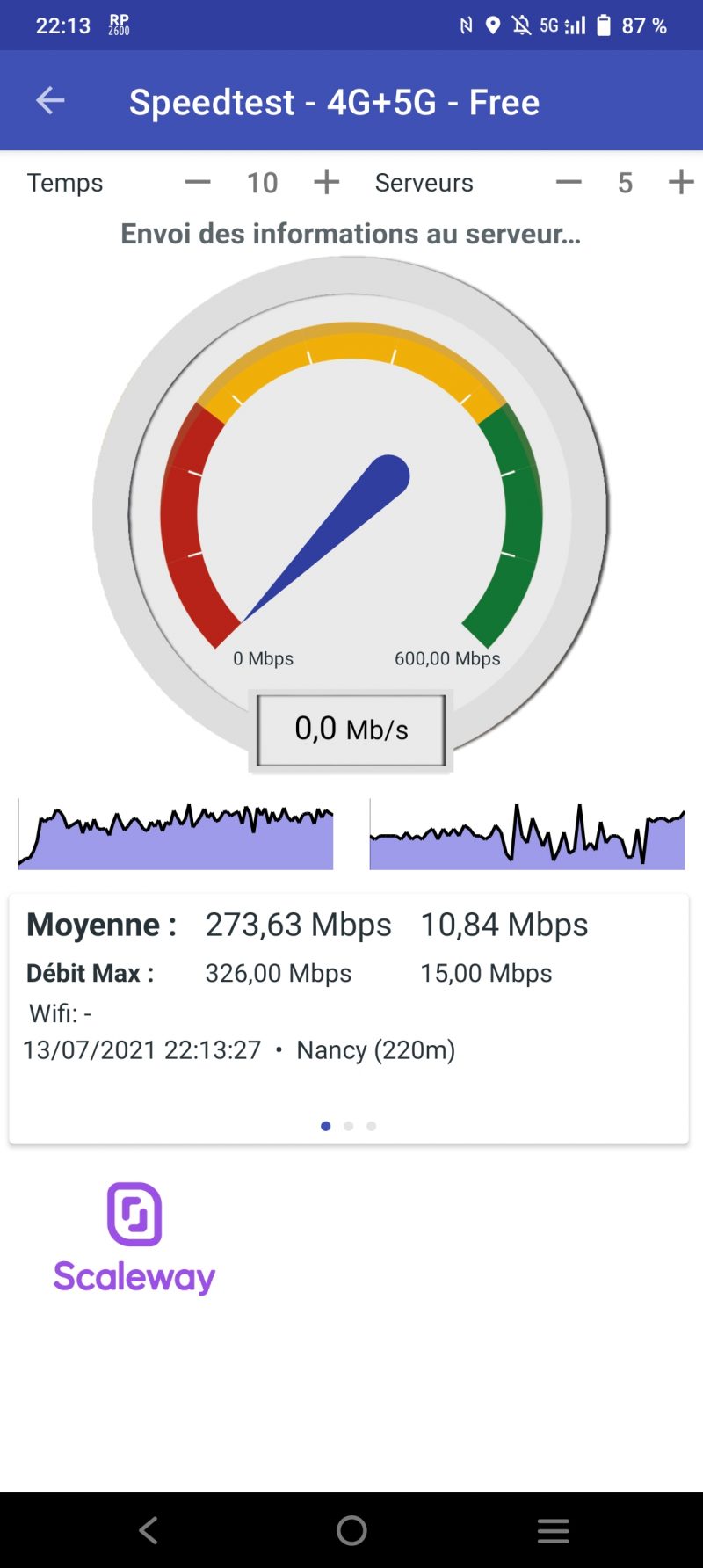Increase the Serveurs count

(681, 182)
